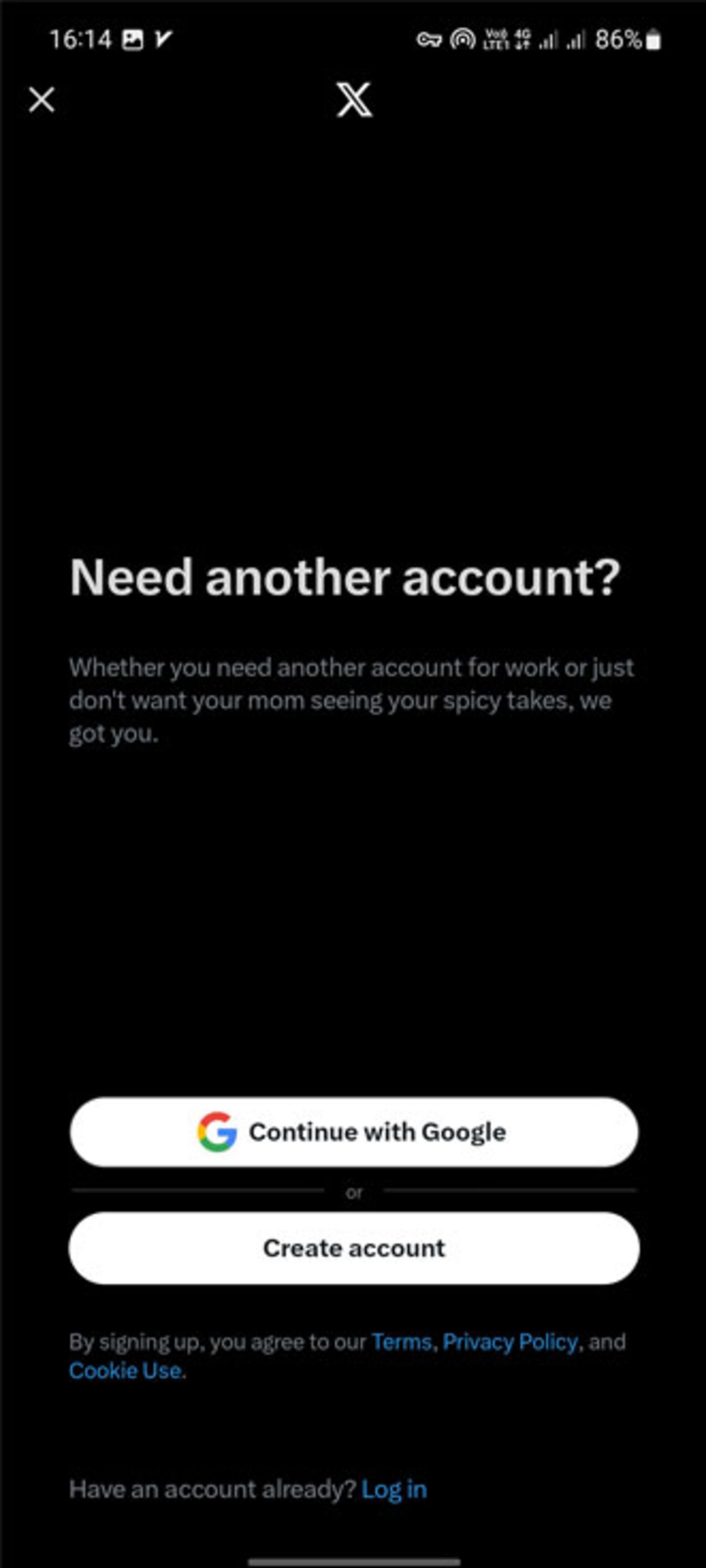Go to Log in
This screenshot has width=706, height=1568.
394,1489
